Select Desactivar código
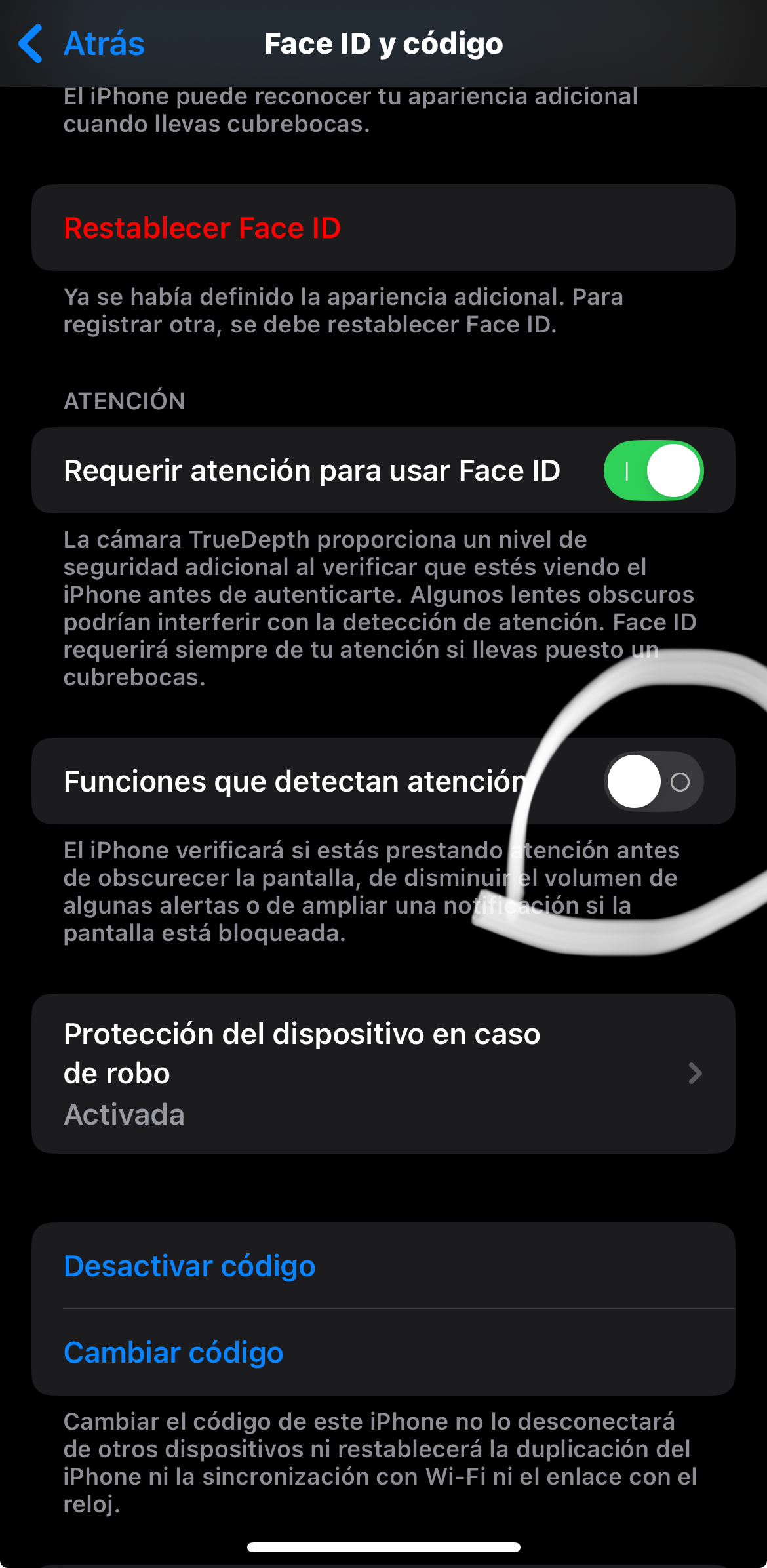767x1568 pixels. tap(189, 1266)
